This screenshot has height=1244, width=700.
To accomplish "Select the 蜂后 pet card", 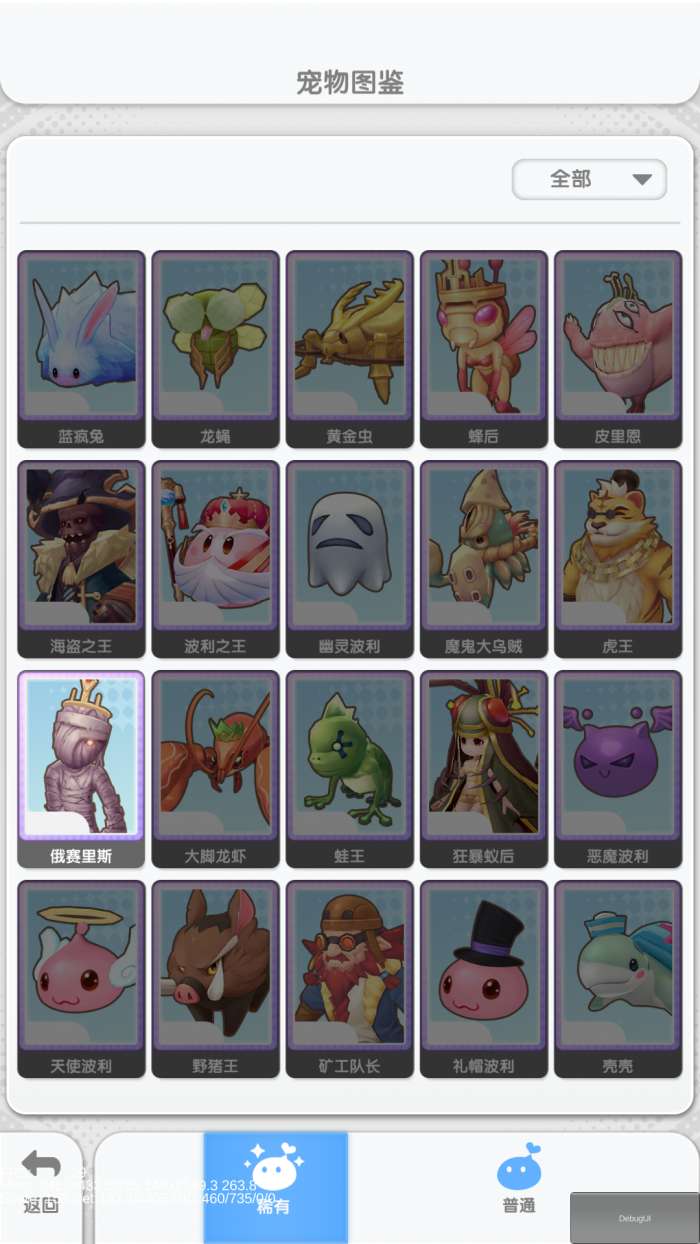I will click(483, 349).
